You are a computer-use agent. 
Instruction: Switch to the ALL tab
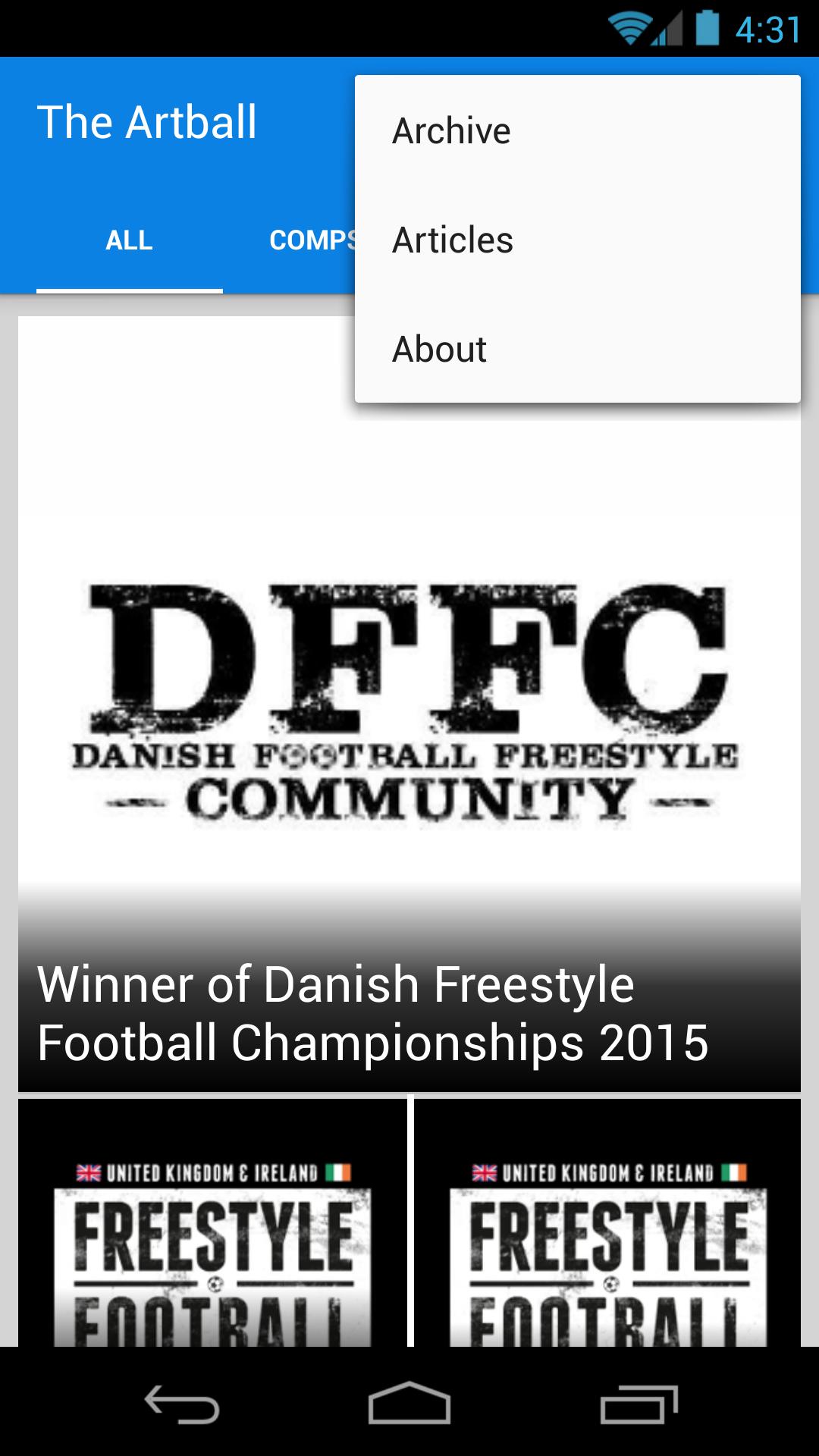click(x=130, y=240)
